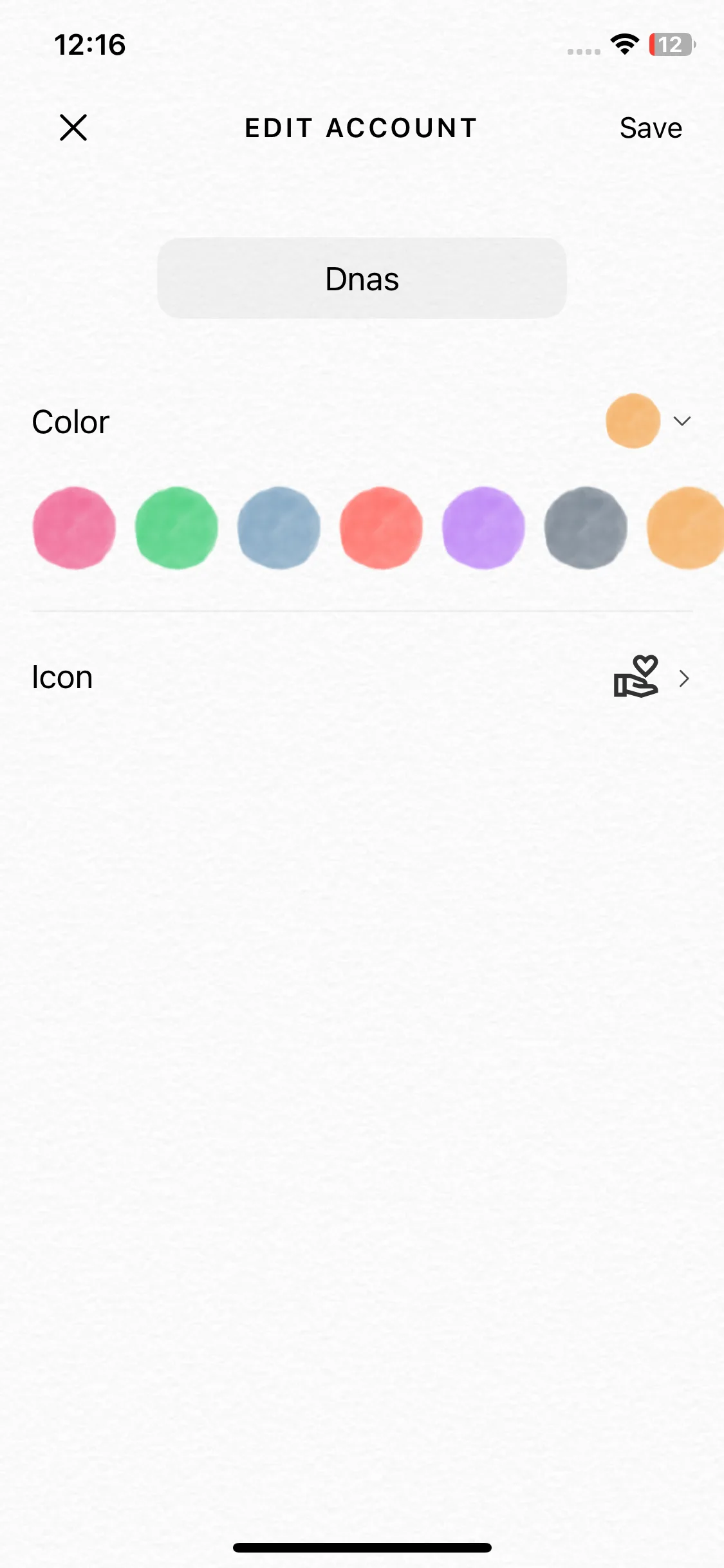Open the account icon picker via the hand-heart icon

pyautogui.click(x=636, y=679)
